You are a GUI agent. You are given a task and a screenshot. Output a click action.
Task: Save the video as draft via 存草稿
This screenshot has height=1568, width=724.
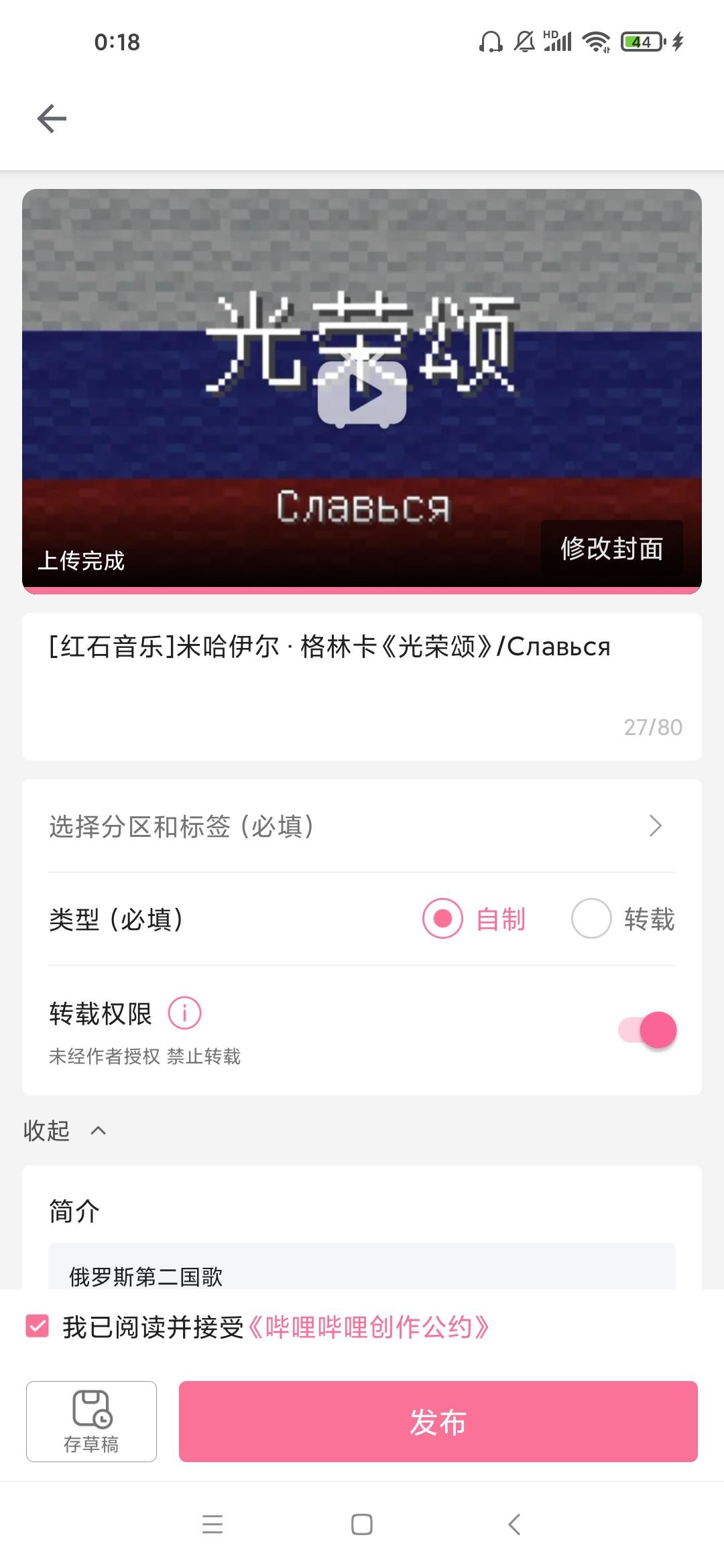click(x=91, y=1421)
